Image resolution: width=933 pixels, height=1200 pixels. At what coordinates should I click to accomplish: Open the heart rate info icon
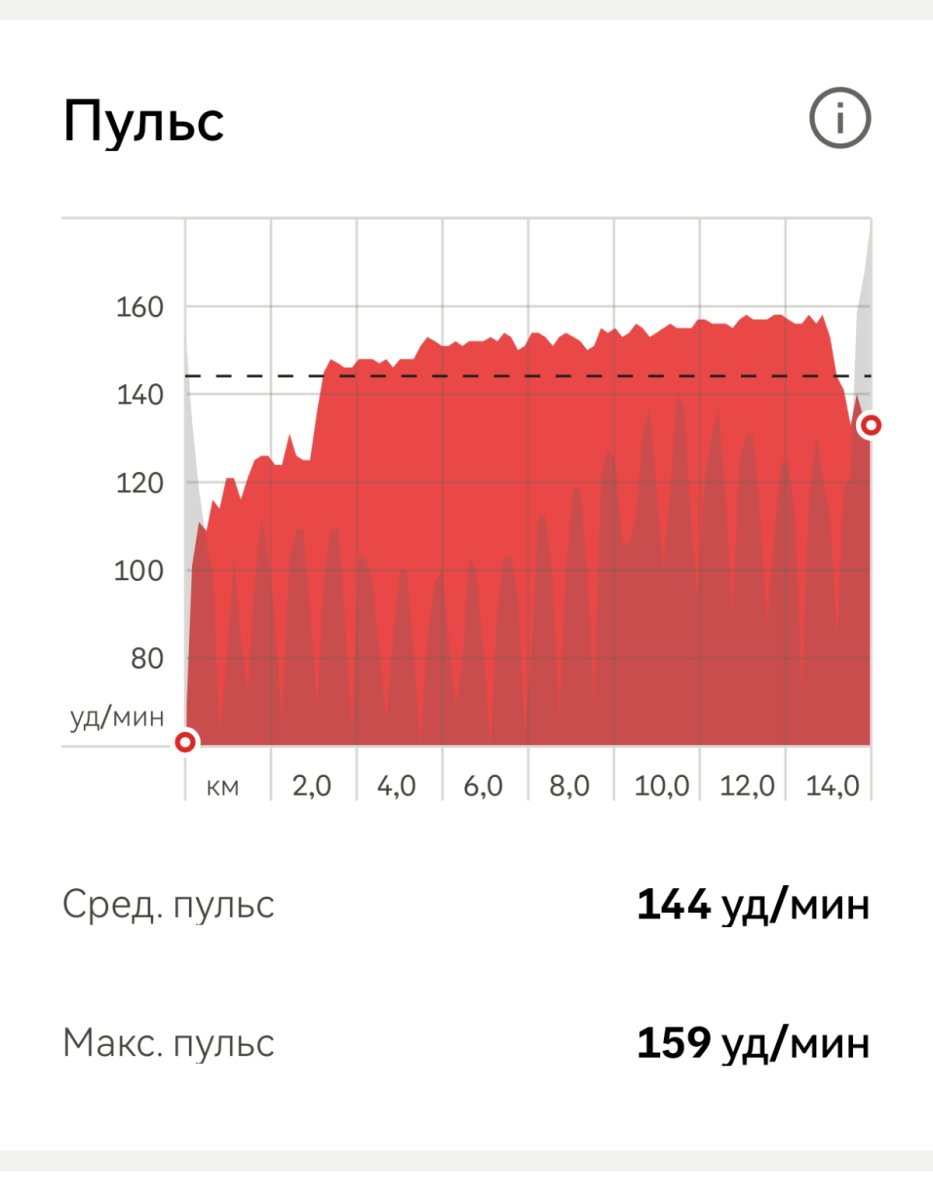coord(839,122)
